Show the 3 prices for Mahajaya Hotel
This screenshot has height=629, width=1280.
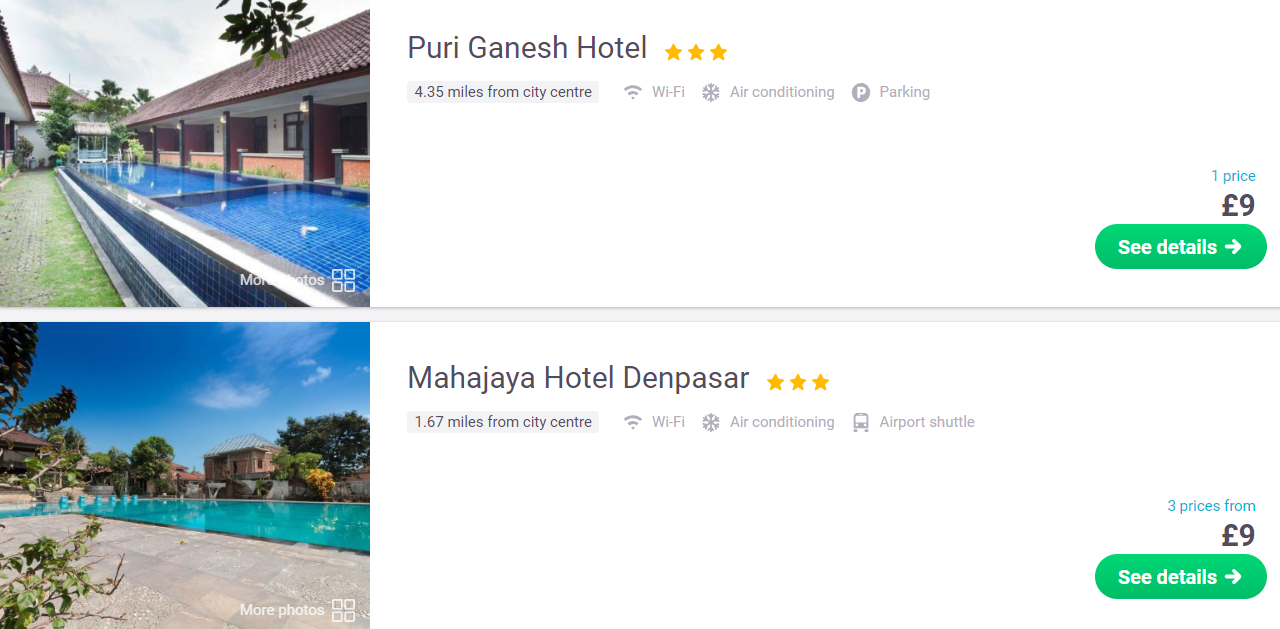click(1211, 506)
